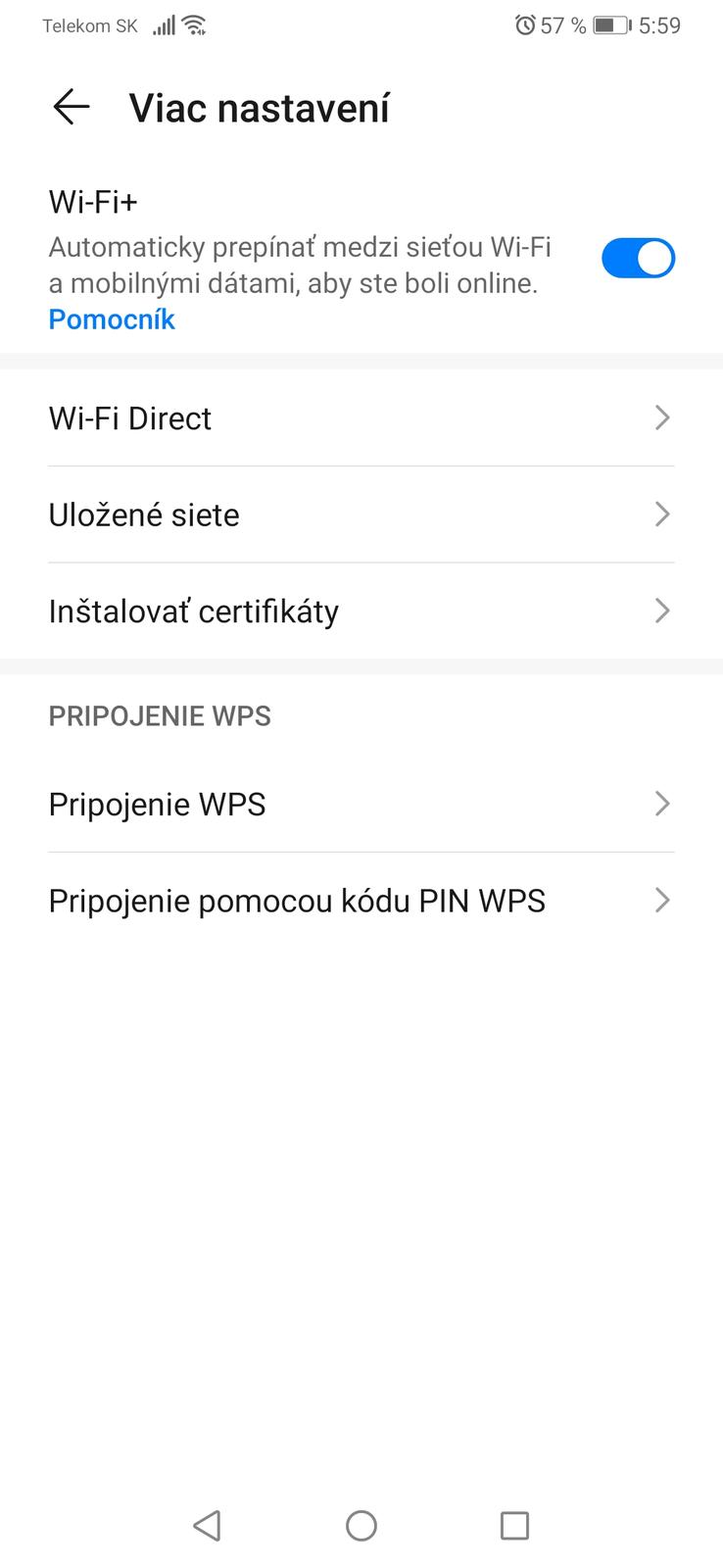Open recent apps from navigation bar
This screenshot has height=1568, width=723.
514,1525
